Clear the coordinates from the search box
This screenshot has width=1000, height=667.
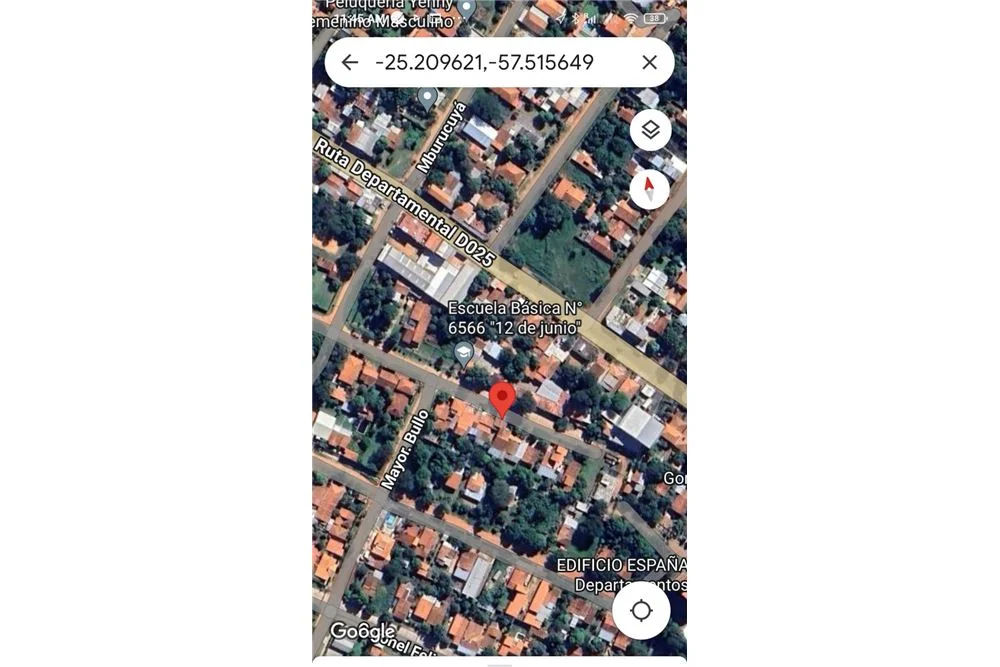click(x=649, y=62)
